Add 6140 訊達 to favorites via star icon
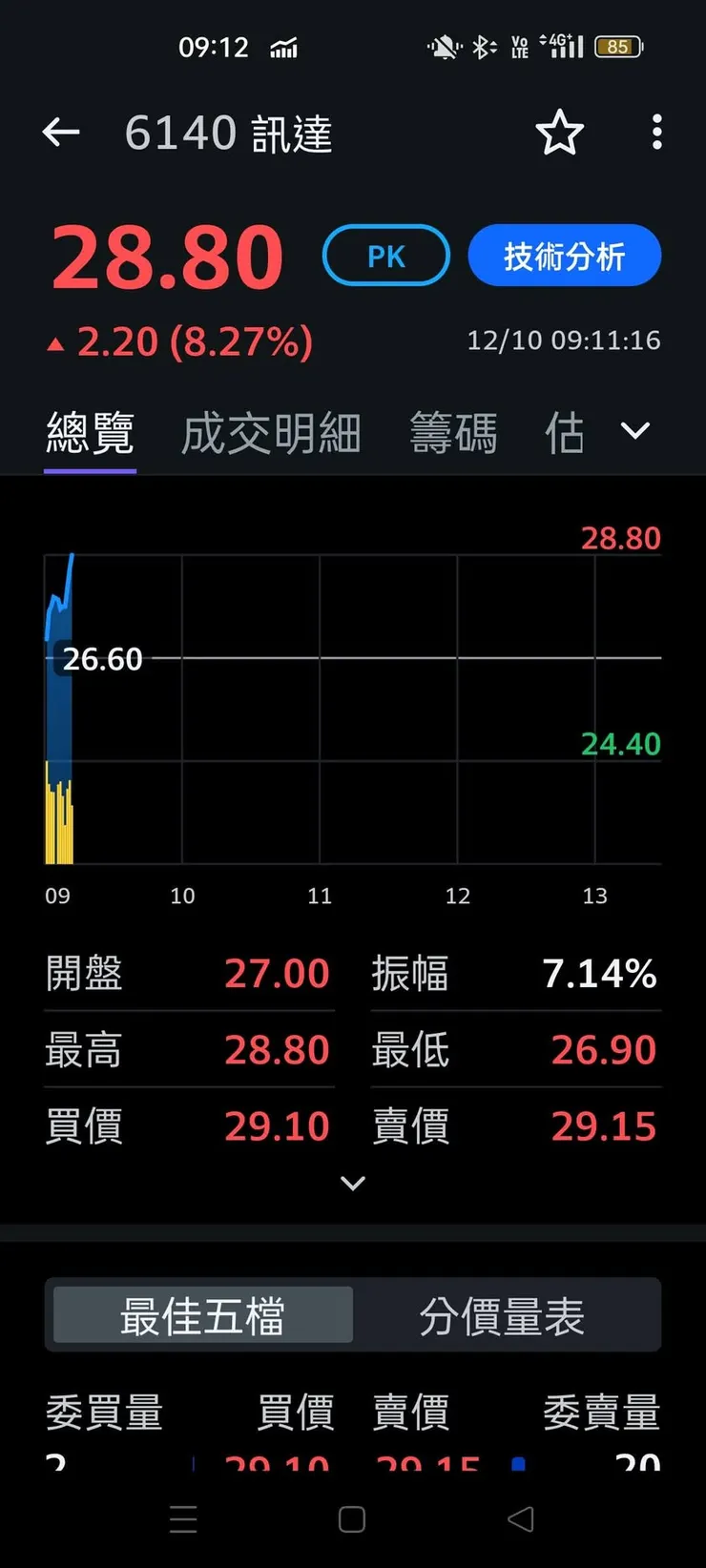Viewport: 706px width, 1568px height. pyautogui.click(x=560, y=133)
